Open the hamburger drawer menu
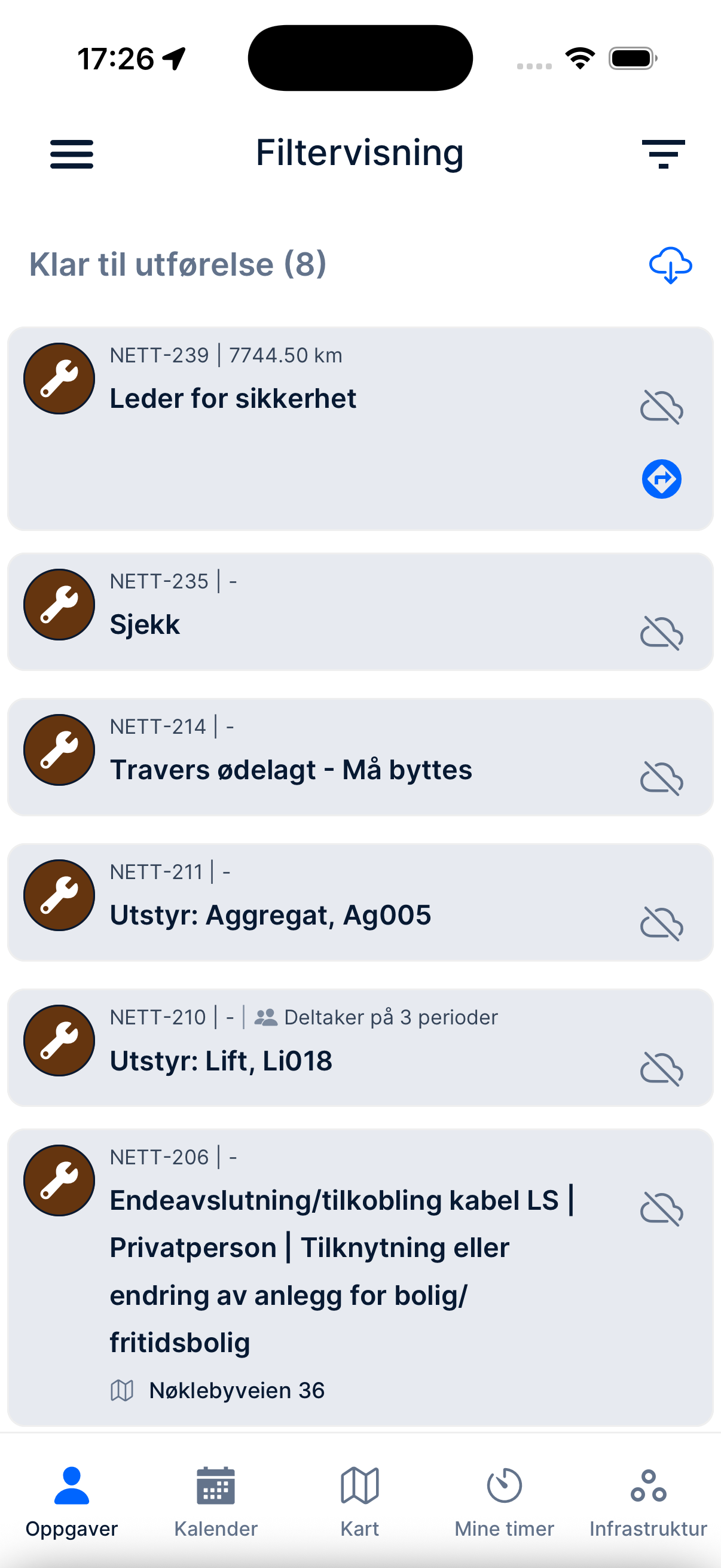Screen dimensions: 721x1568 [x=71, y=153]
